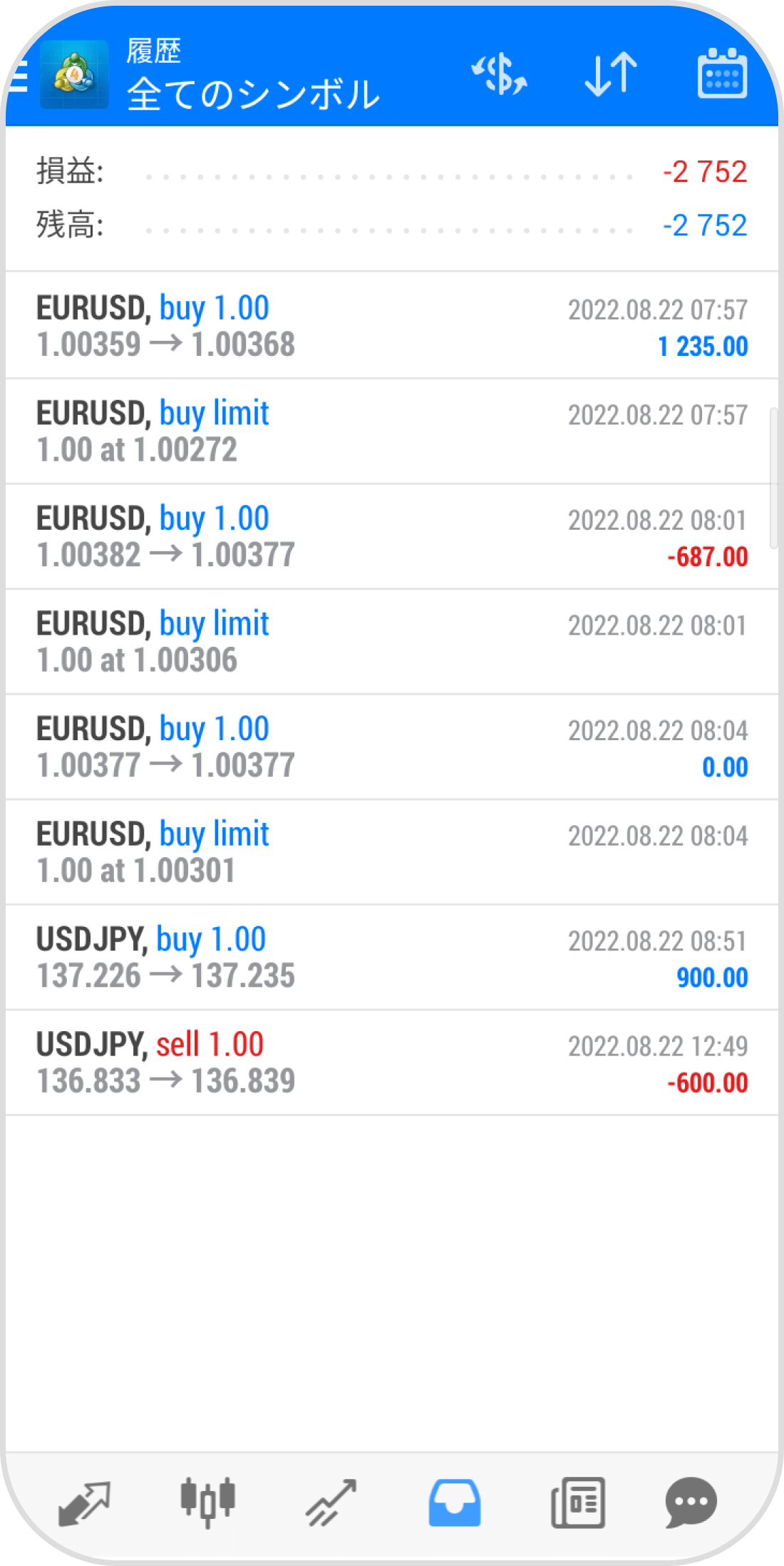Change the history sort order
Viewport: 784px width, 1566px height.
click(x=611, y=74)
